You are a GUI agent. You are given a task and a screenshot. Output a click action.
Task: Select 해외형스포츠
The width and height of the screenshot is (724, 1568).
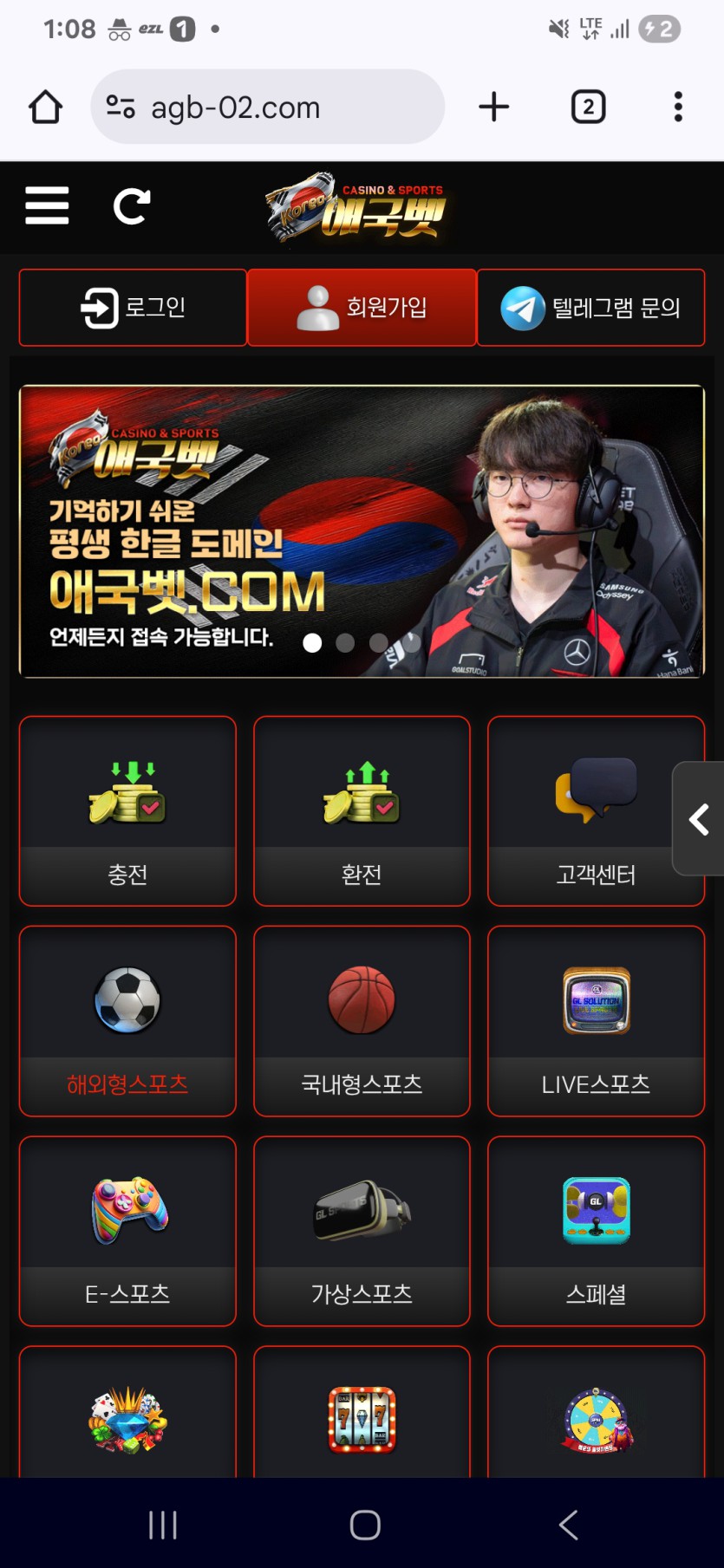point(127,1021)
